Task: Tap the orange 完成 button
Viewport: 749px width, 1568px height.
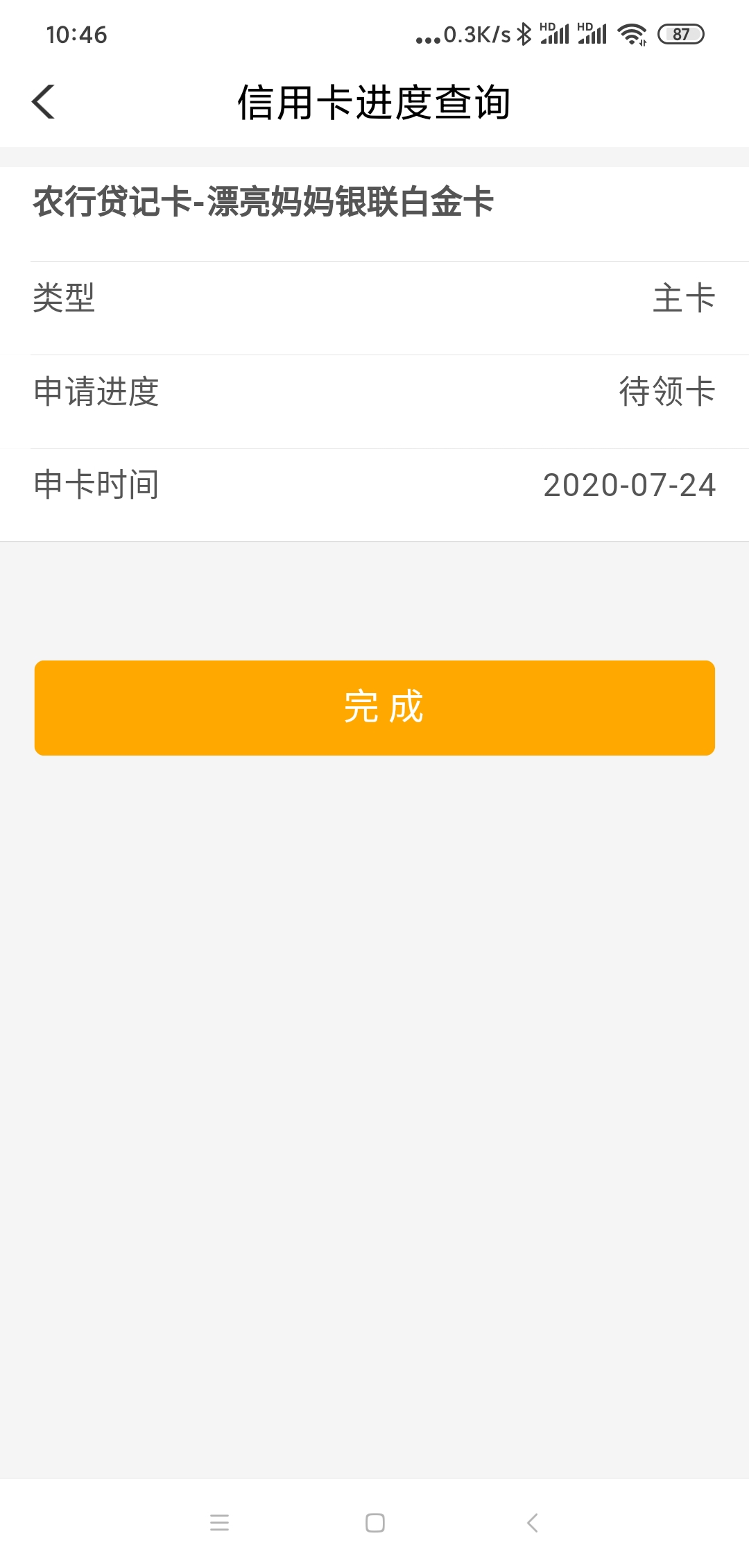Action: click(x=374, y=708)
